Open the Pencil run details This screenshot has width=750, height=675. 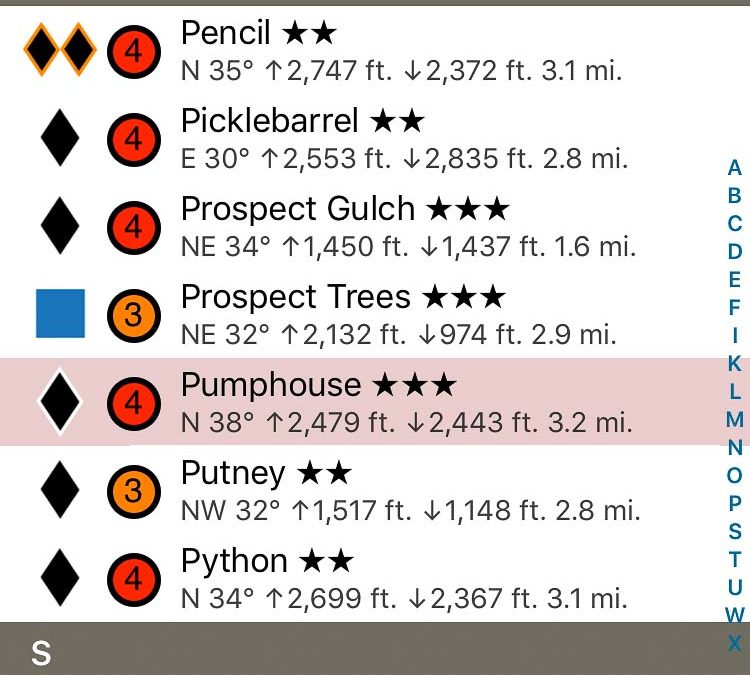pos(400,50)
